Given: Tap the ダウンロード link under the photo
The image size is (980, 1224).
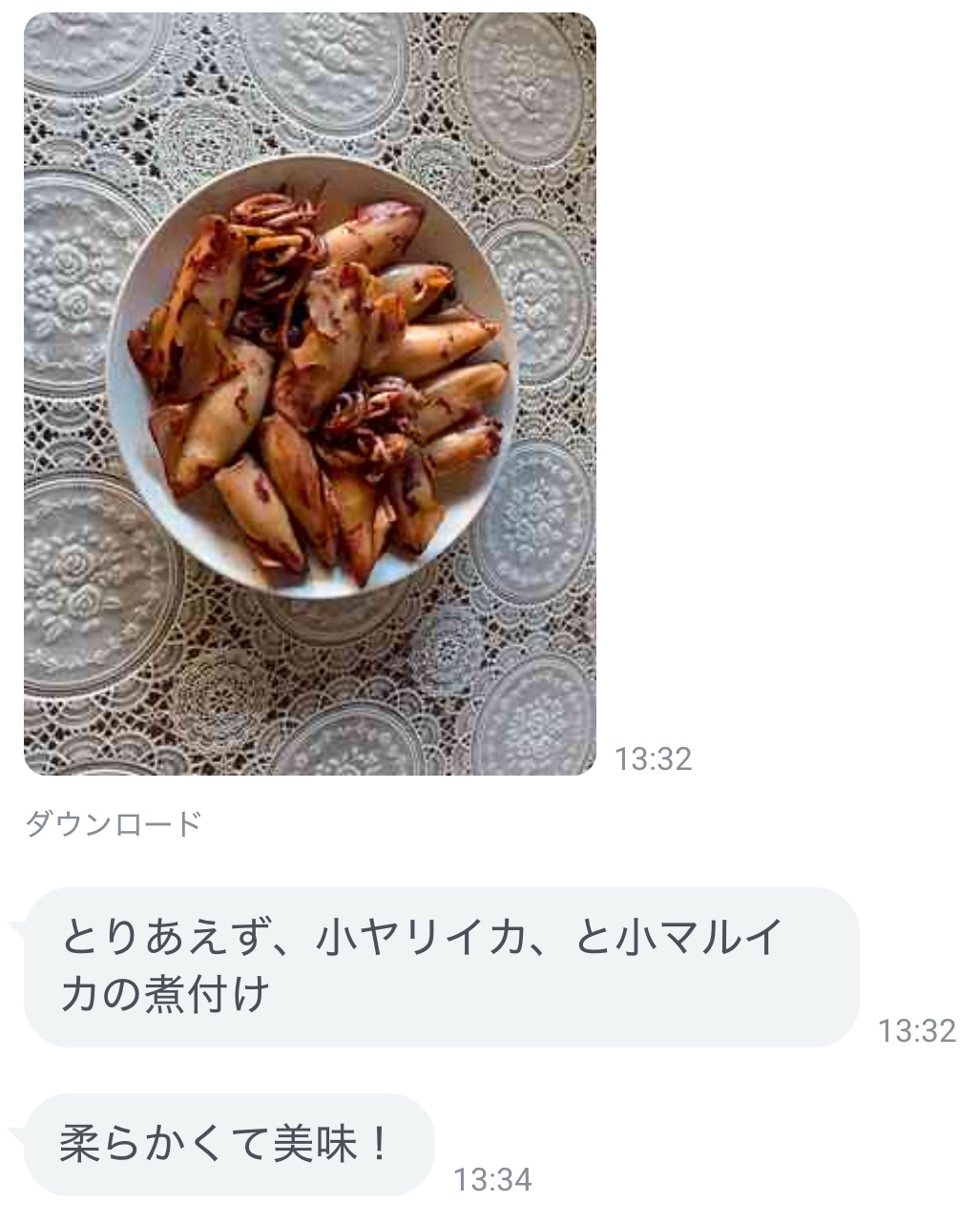Looking at the screenshot, I should [x=113, y=822].
